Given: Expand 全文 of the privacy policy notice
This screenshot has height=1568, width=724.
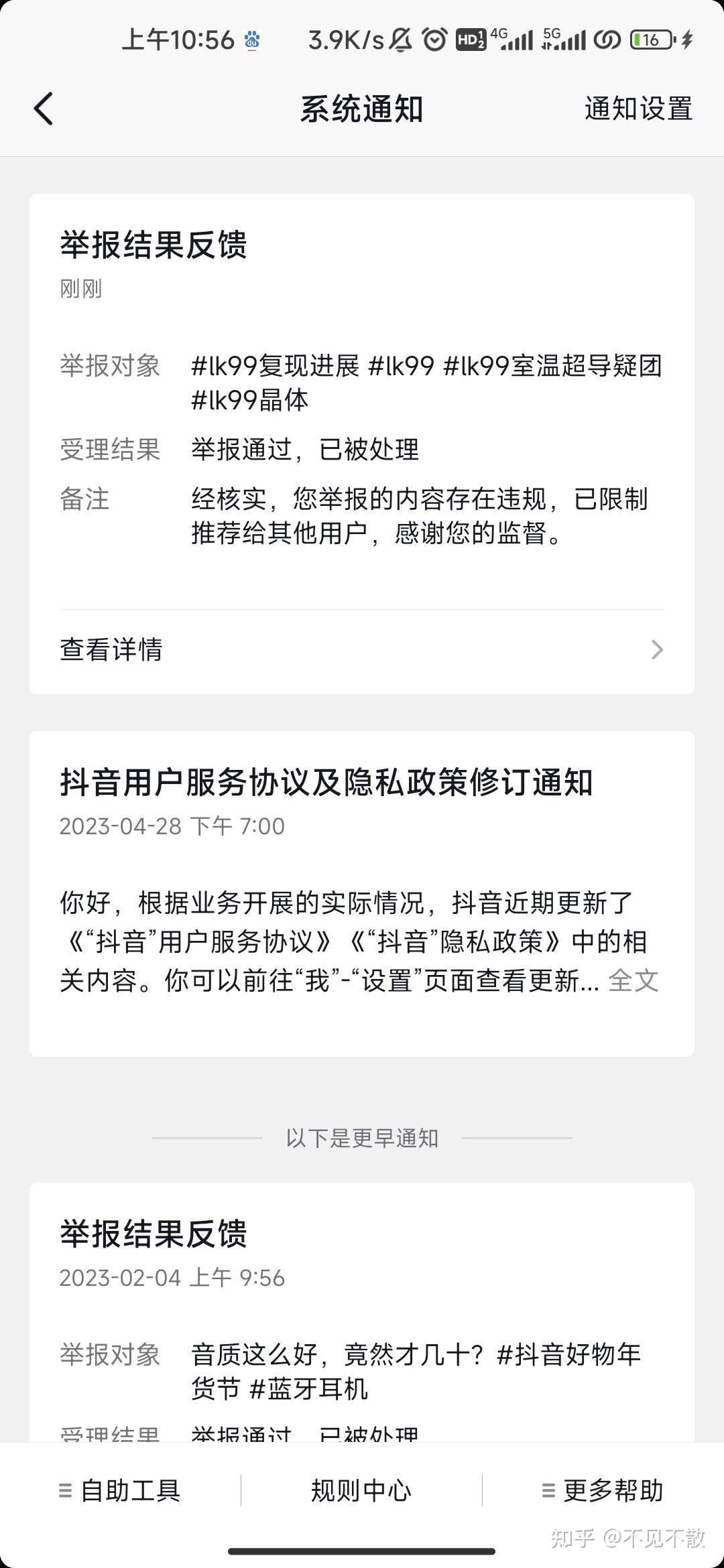Looking at the screenshot, I should tap(633, 980).
